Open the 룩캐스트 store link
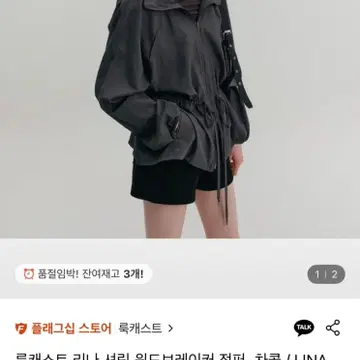Viewport: 360px width, 360px height. [x=146, y=328]
